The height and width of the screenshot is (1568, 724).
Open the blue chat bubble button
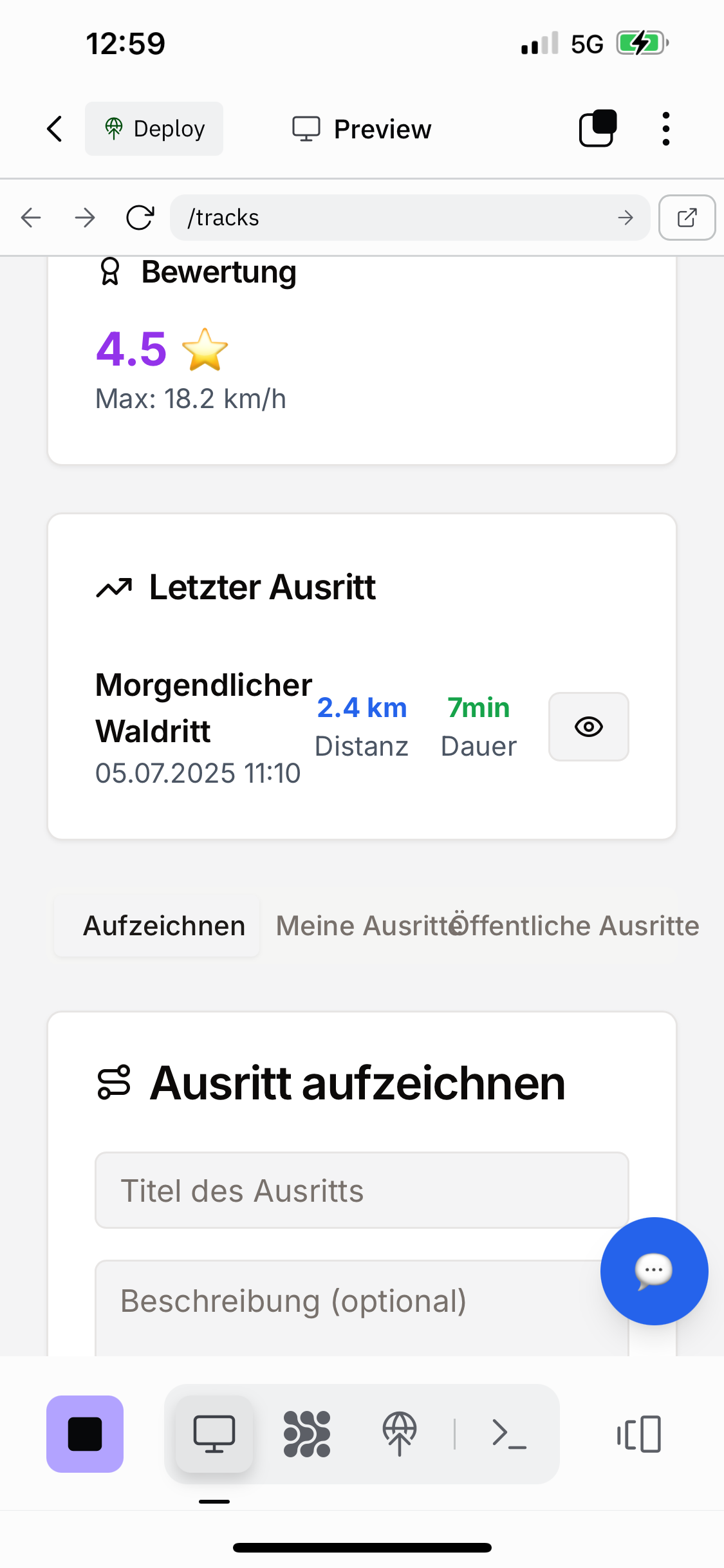click(654, 1271)
